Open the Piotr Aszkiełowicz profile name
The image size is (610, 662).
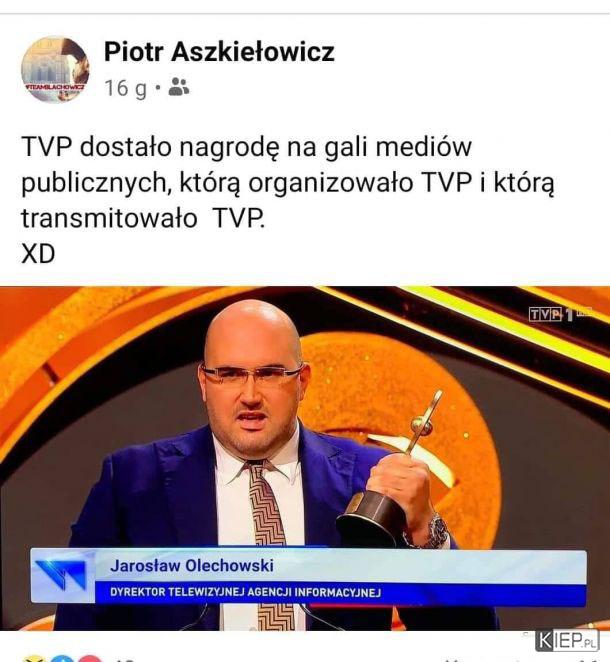[218, 52]
